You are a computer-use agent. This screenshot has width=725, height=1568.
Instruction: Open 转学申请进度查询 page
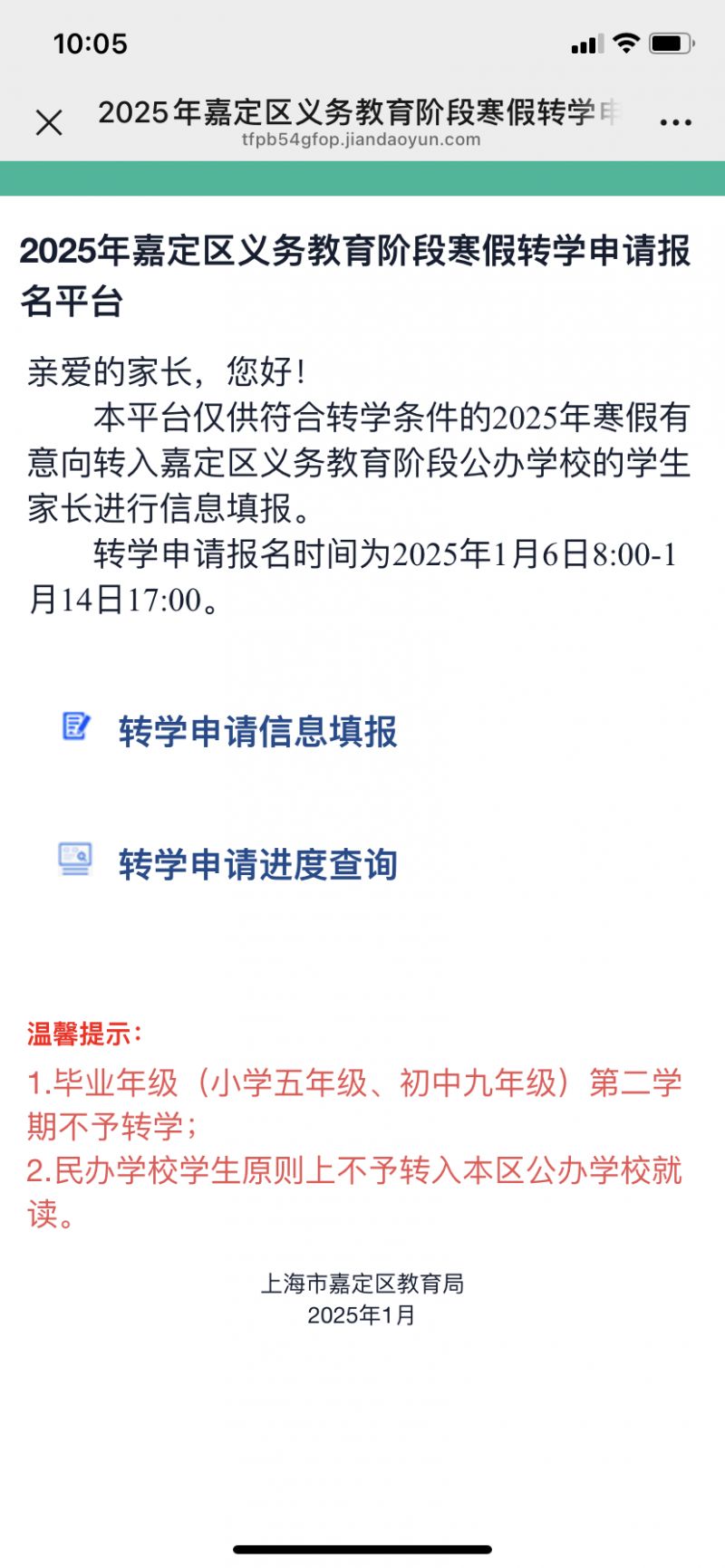[x=257, y=864]
